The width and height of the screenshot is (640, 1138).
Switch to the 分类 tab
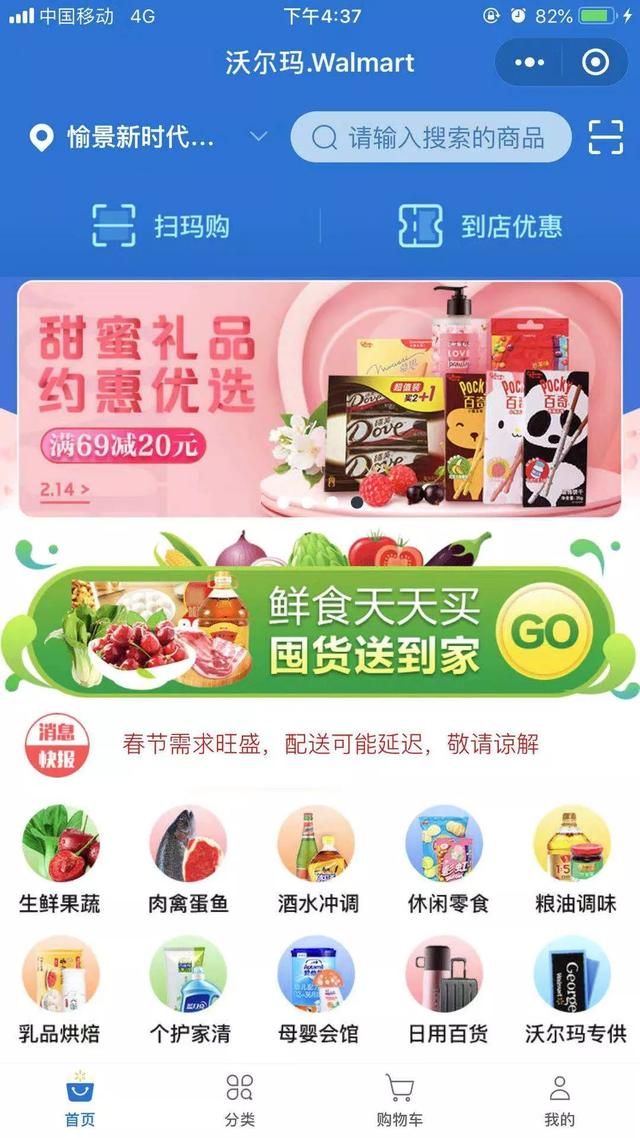tap(240, 1098)
